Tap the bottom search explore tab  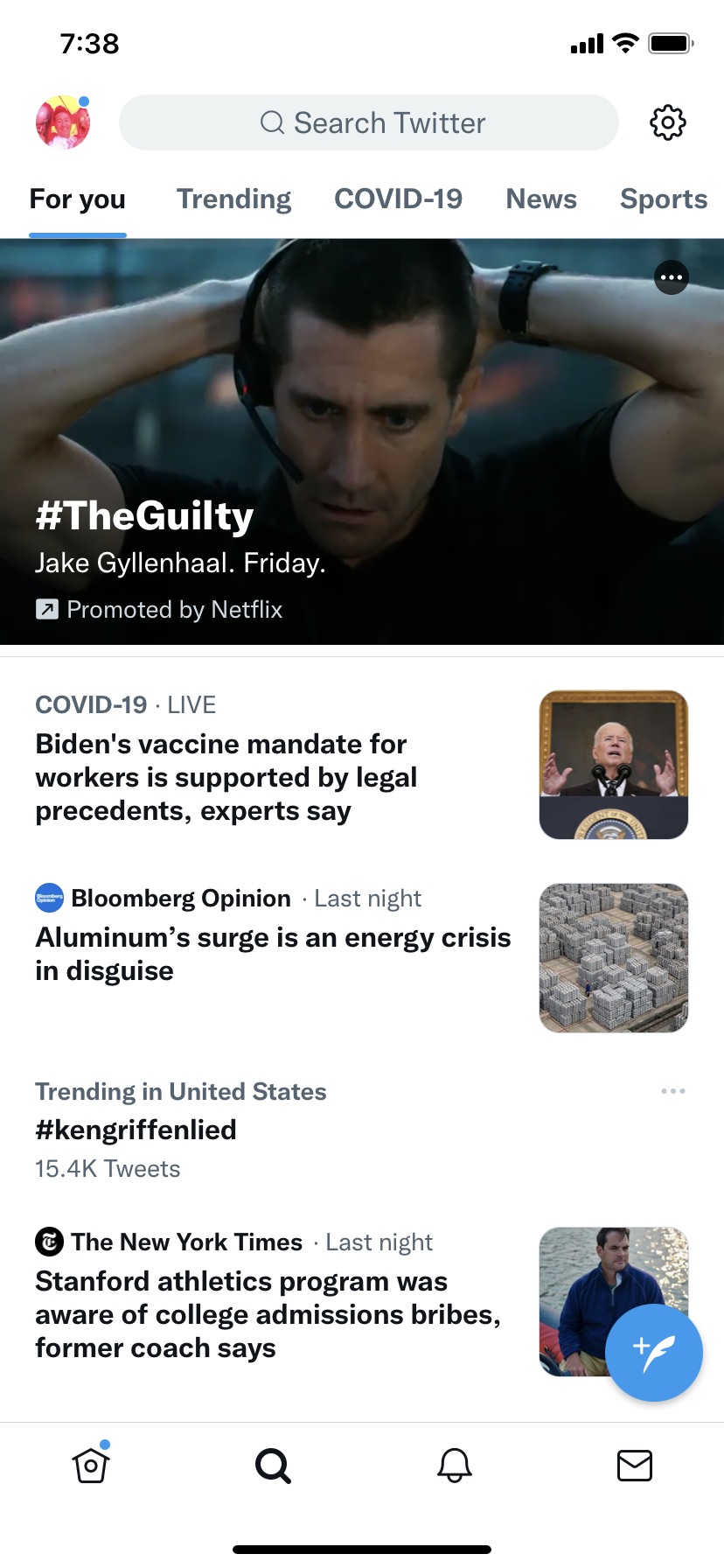coord(273,1466)
